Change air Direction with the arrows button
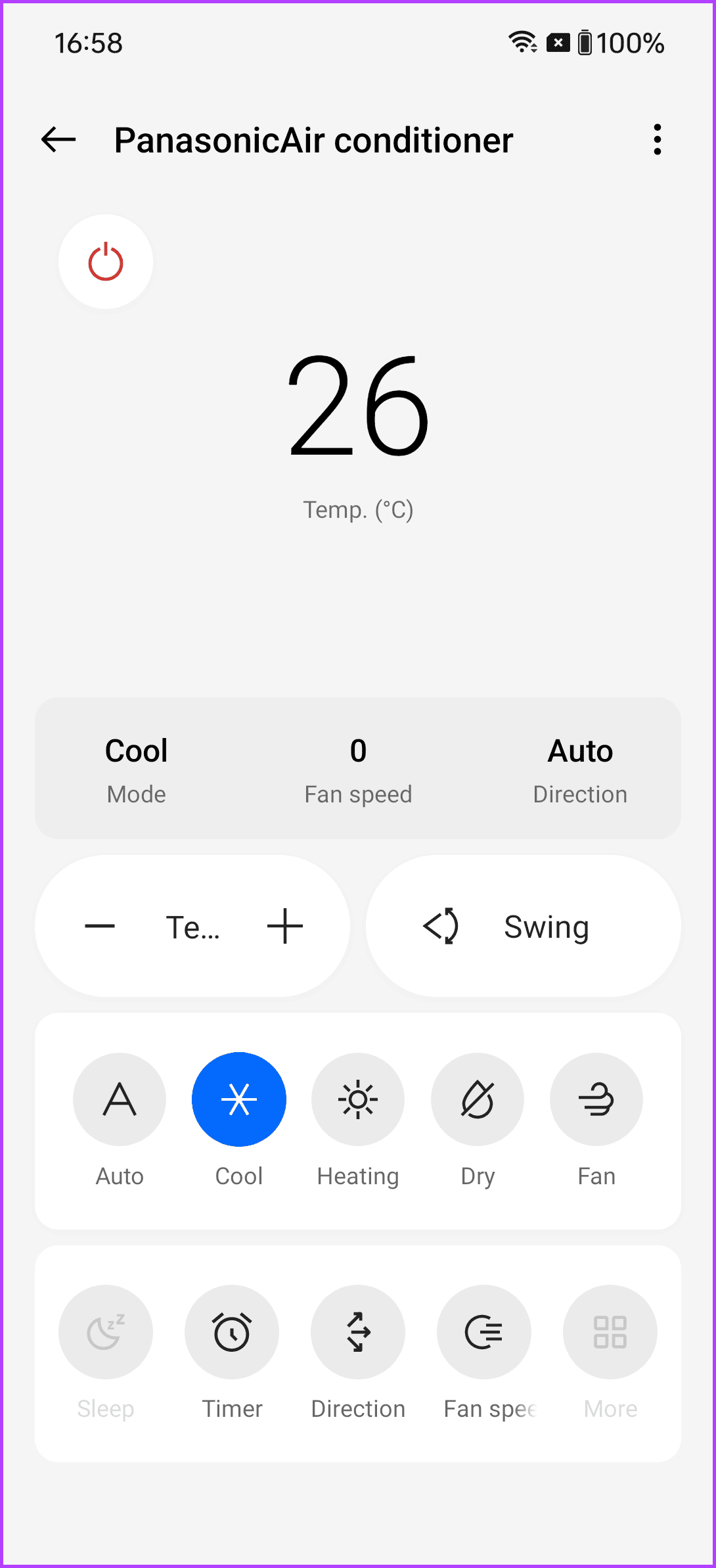This screenshot has width=716, height=1568. tap(358, 1332)
